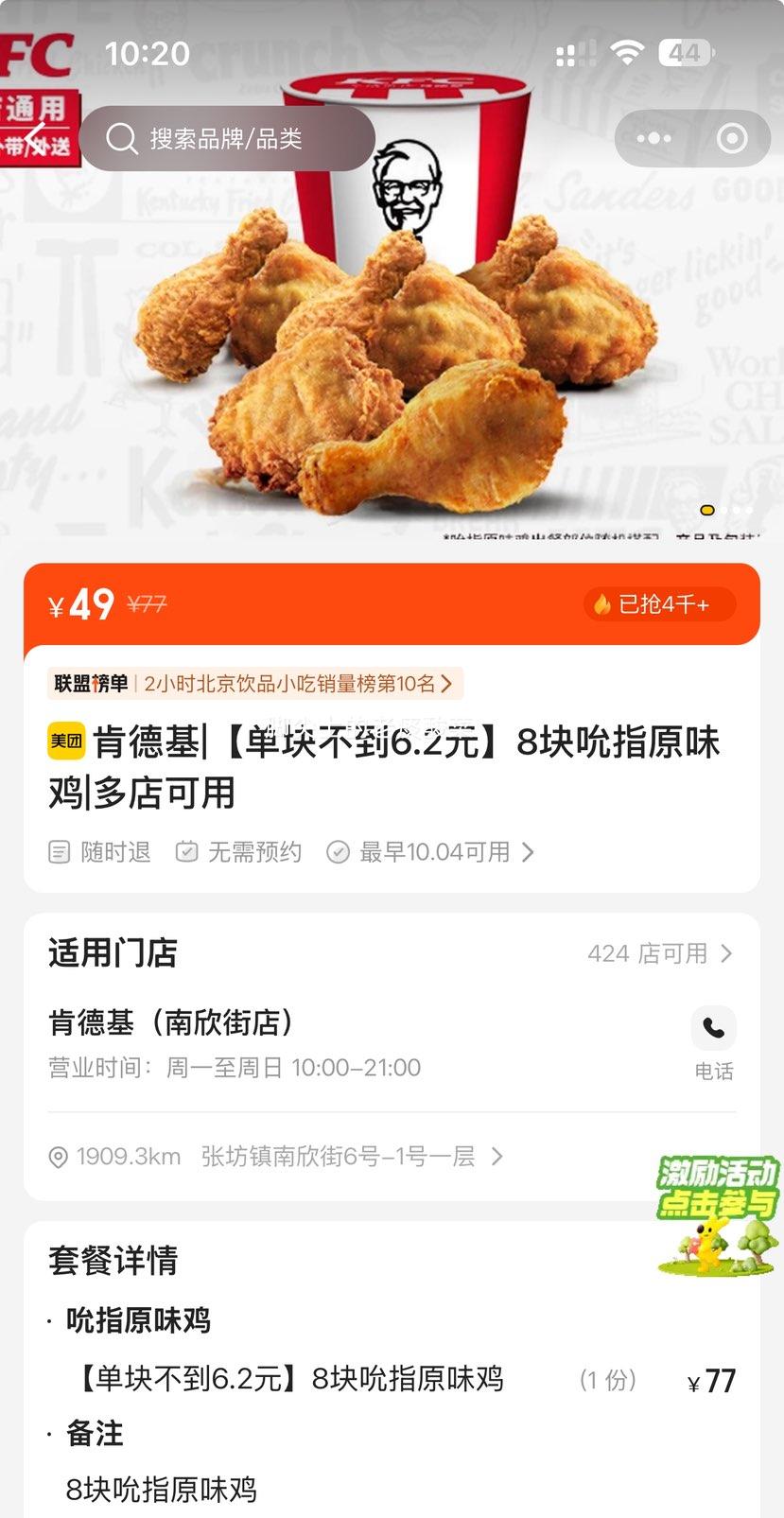Open the mini-program three-dot menu
The width and height of the screenshot is (784, 1518).
click(654, 139)
